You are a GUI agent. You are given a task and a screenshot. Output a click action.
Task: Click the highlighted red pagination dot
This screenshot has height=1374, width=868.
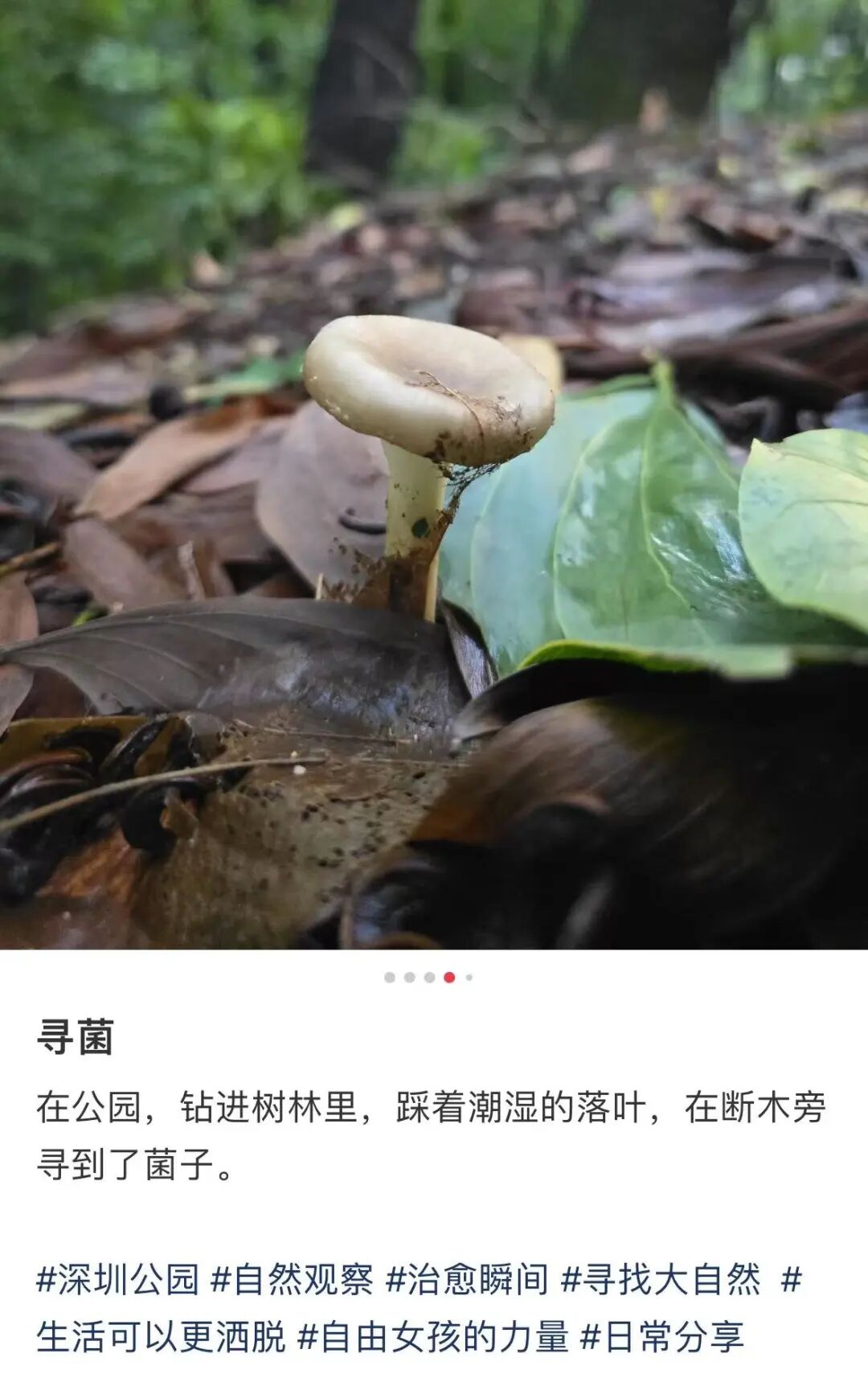point(450,978)
